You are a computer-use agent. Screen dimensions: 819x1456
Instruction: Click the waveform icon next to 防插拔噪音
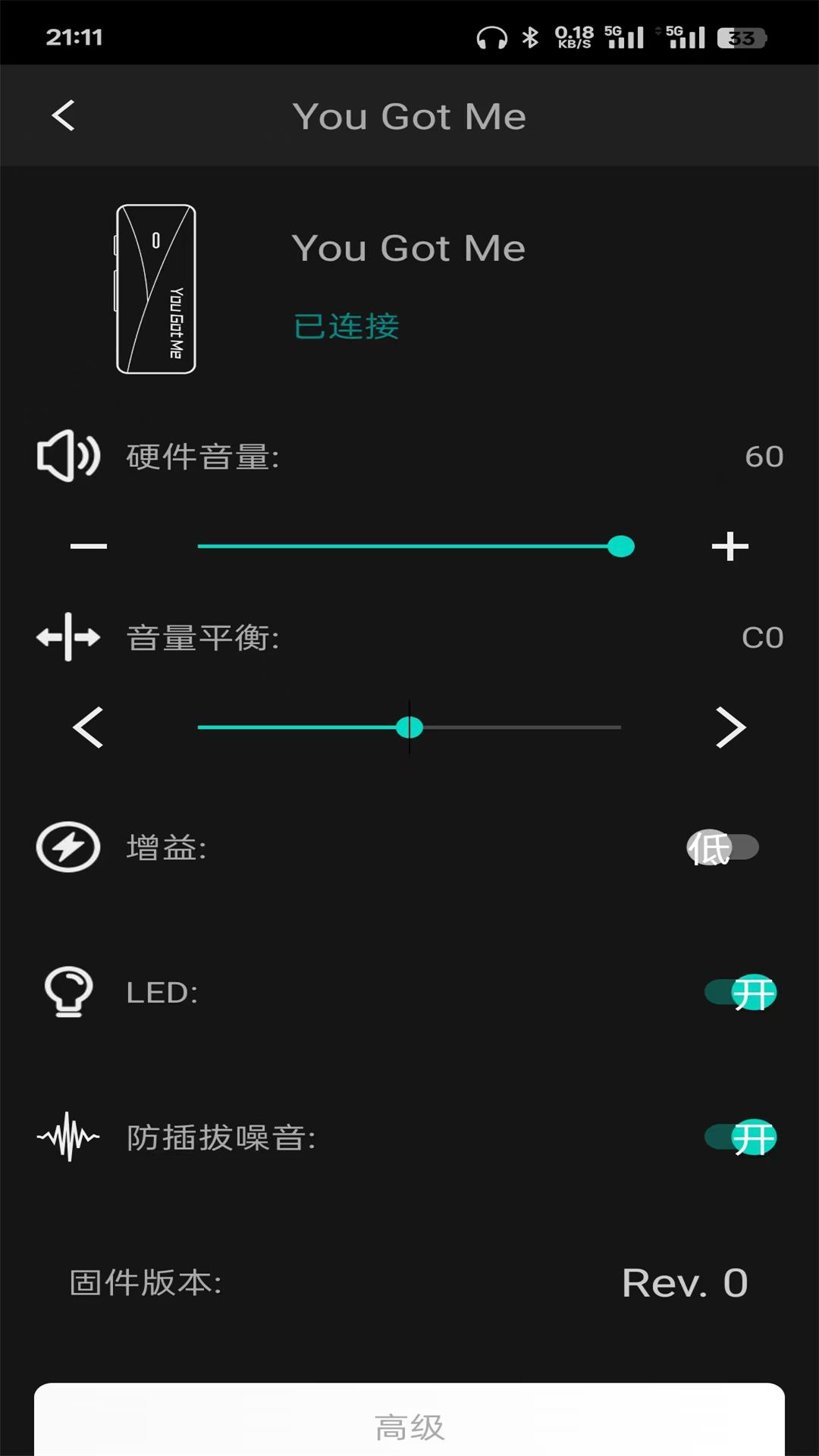tap(67, 1137)
